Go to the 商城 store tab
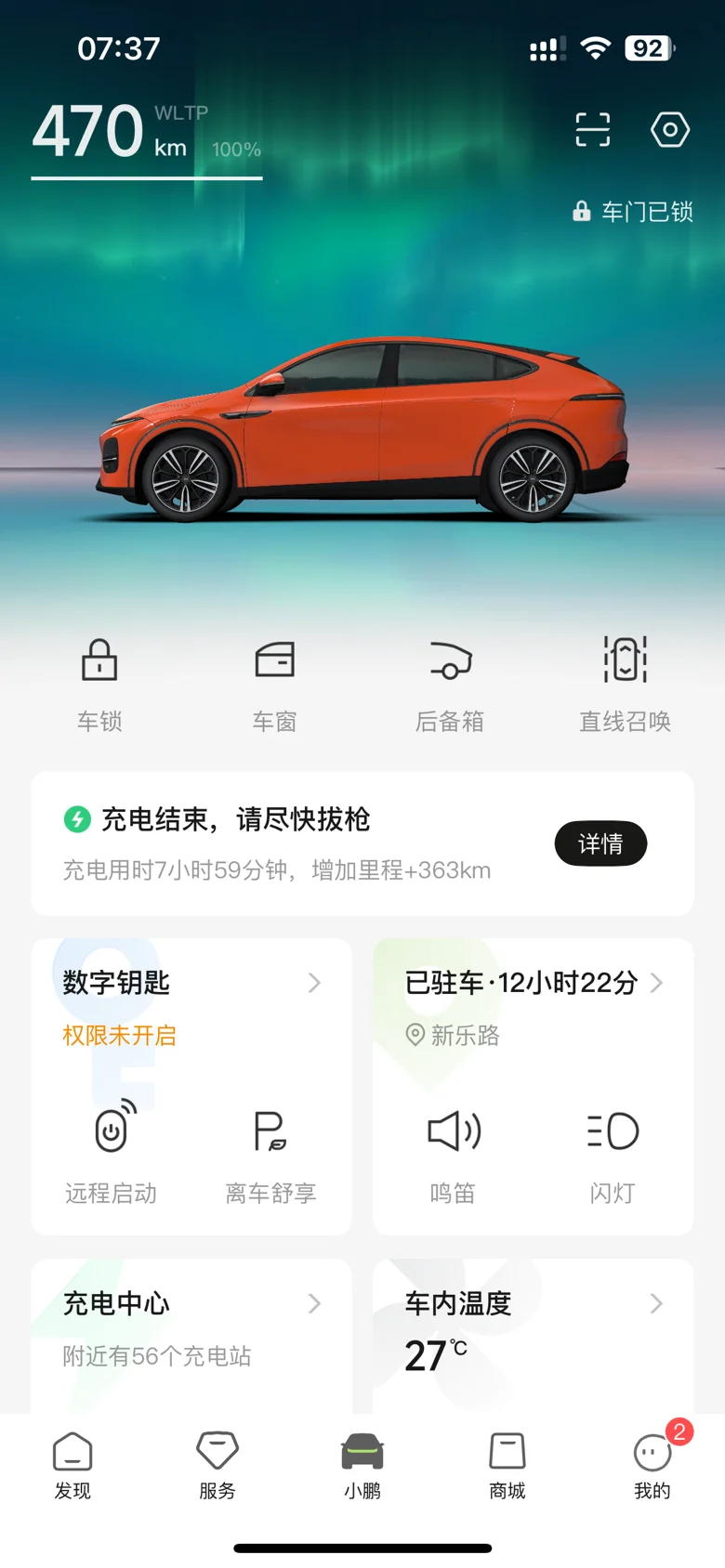This screenshot has width=725, height=1568. 507,1465
